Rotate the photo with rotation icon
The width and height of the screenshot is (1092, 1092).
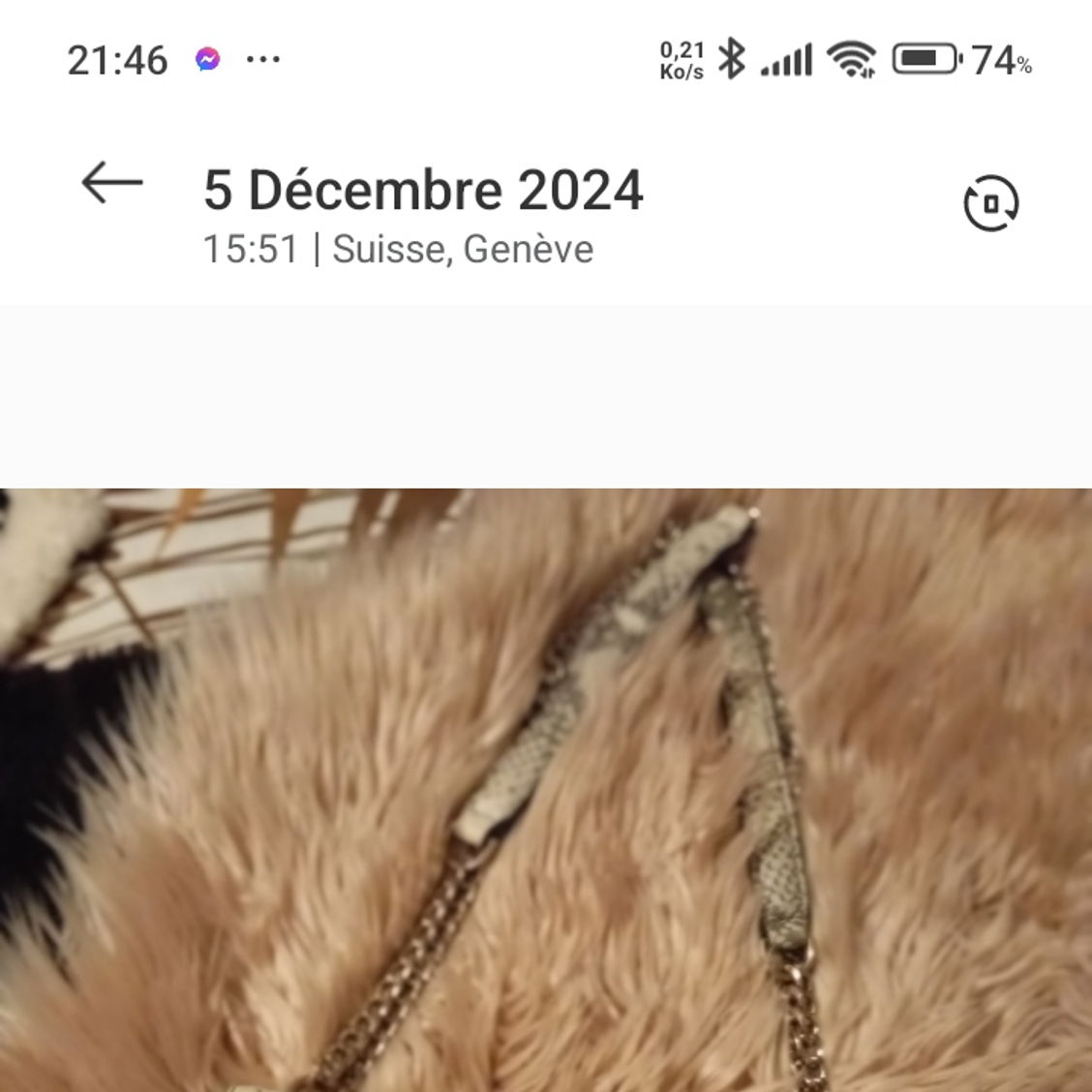[x=990, y=203]
